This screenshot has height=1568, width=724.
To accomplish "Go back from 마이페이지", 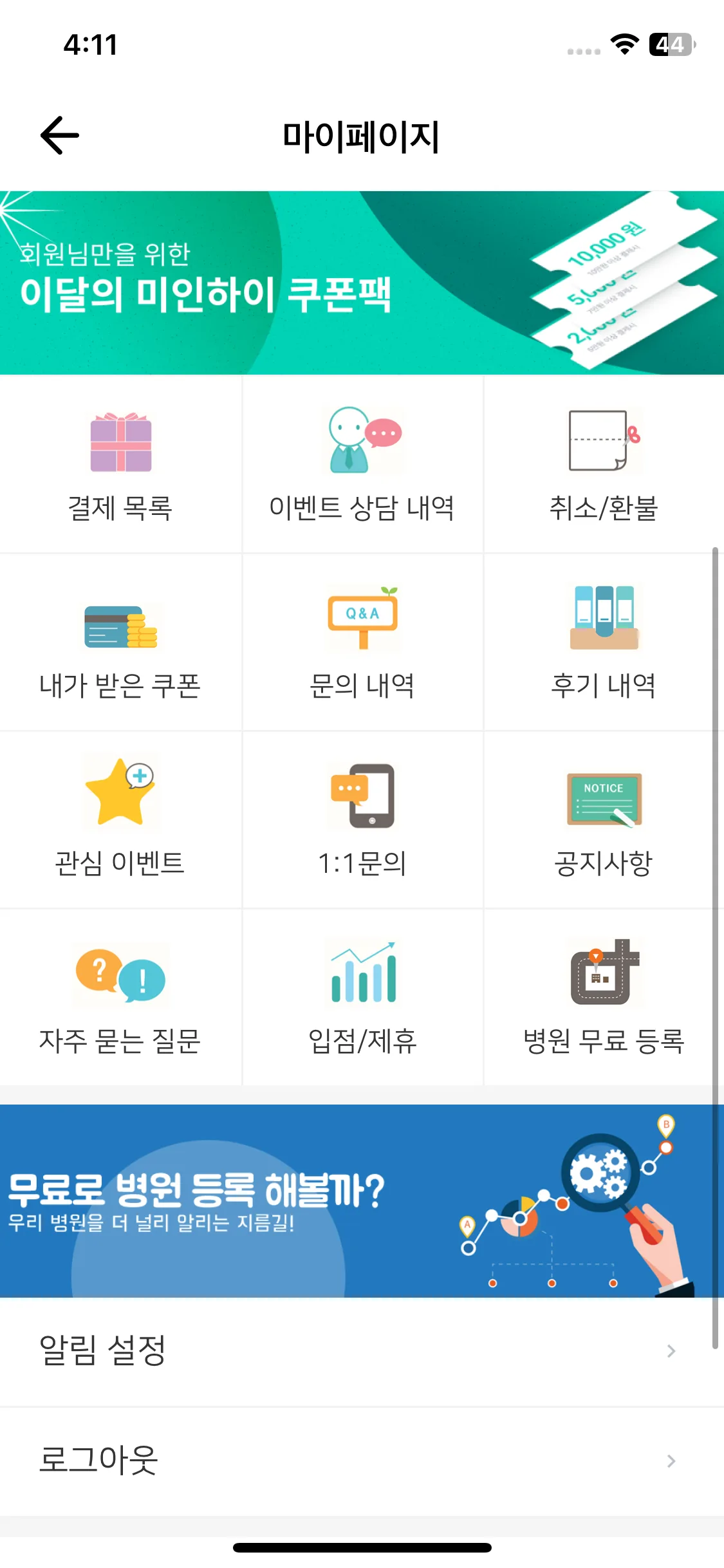I will click(x=60, y=135).
